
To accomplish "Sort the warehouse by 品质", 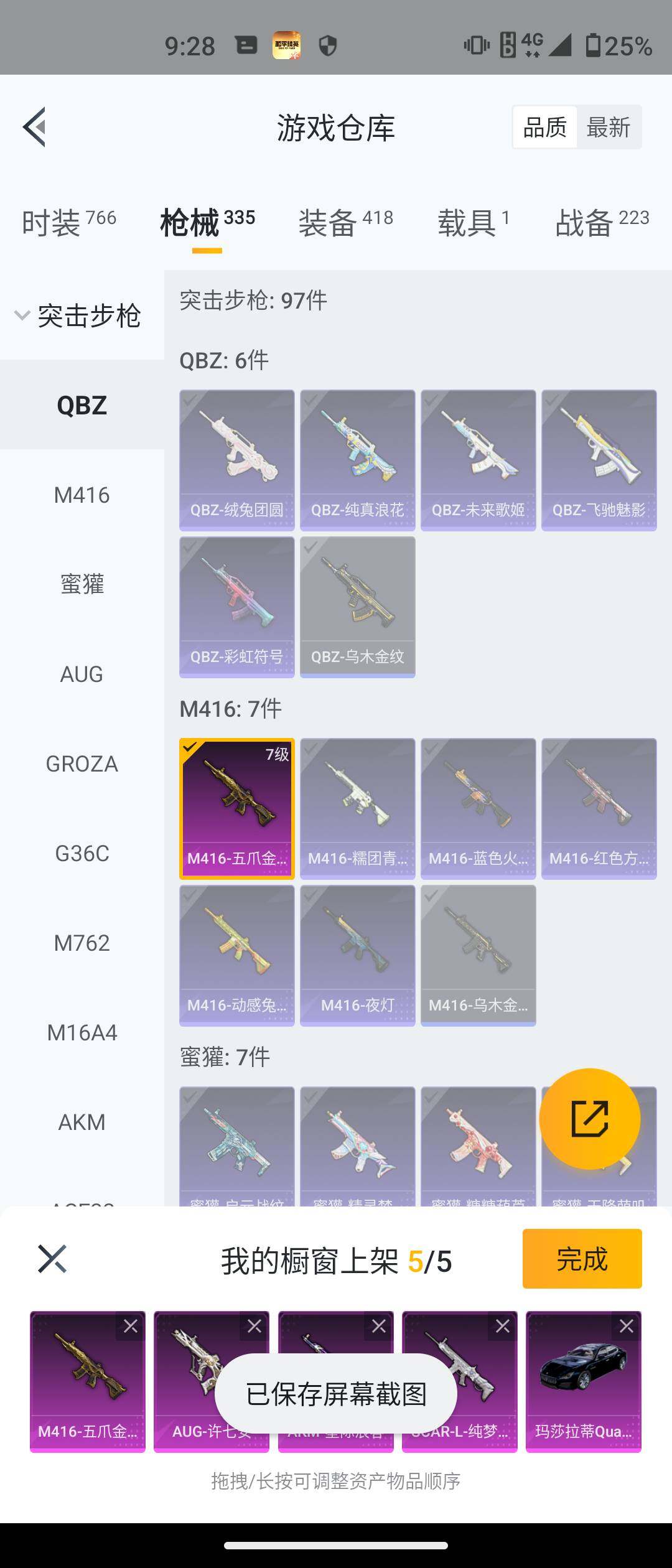I will click(x=544, y=128).
